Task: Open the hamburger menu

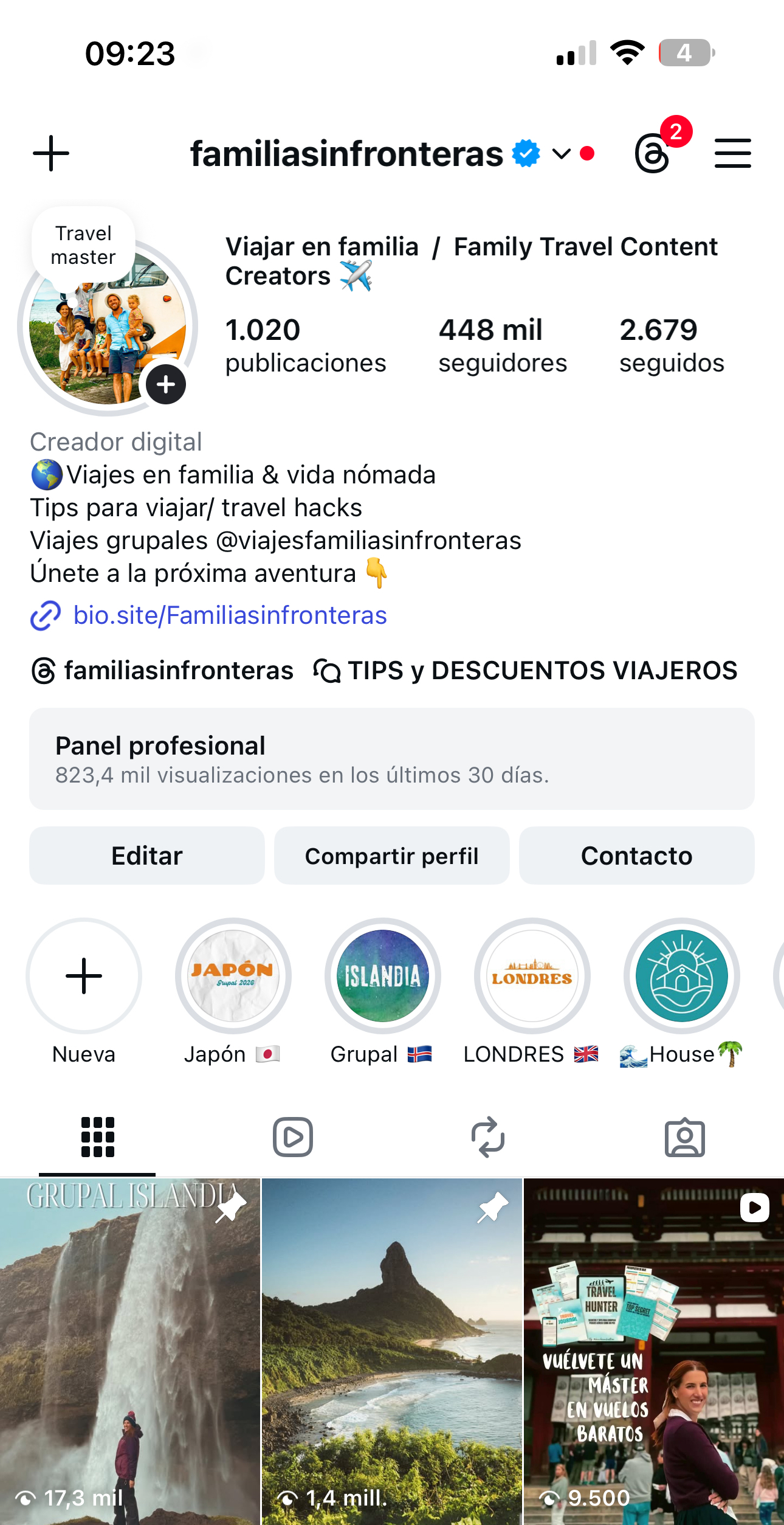Action: click(732, 153)
